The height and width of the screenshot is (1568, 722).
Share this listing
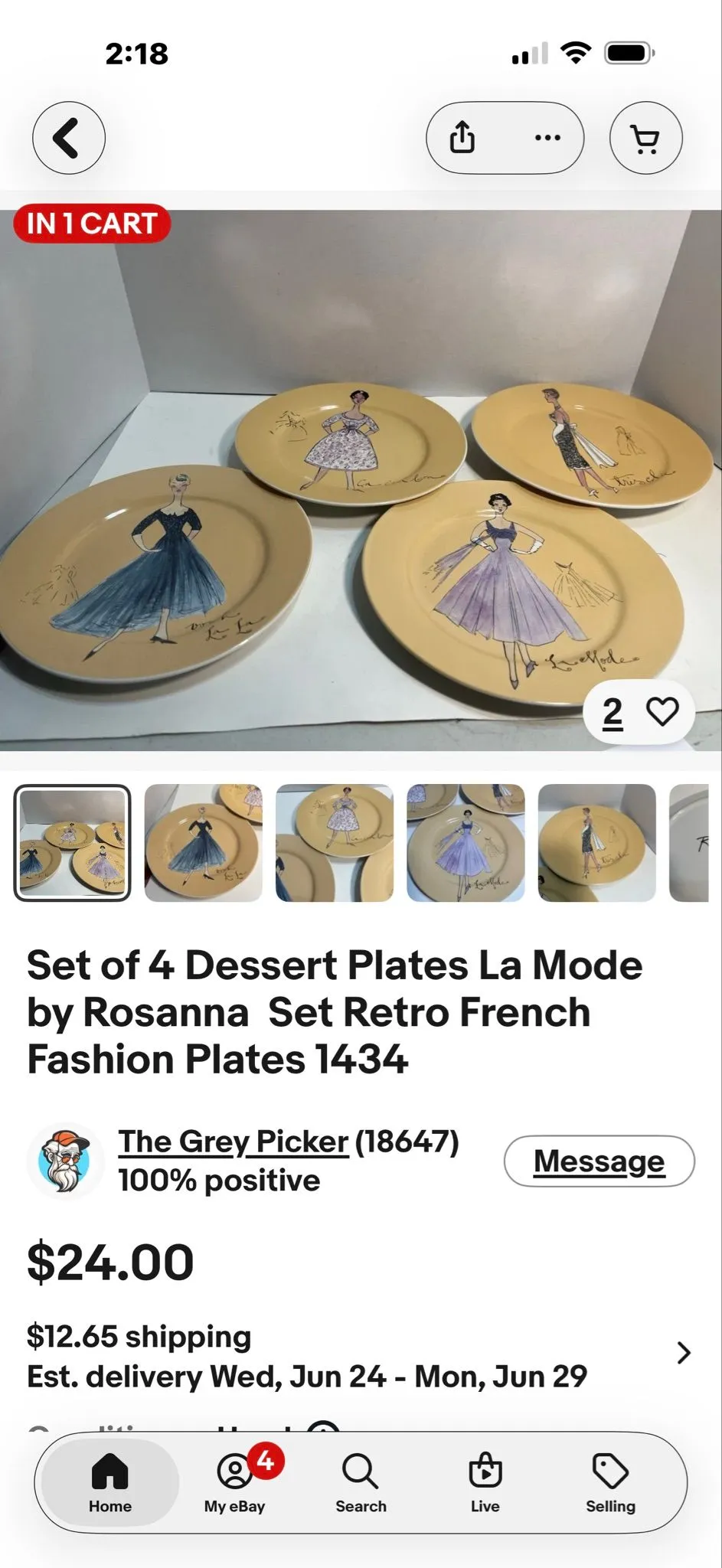[462, 138]
